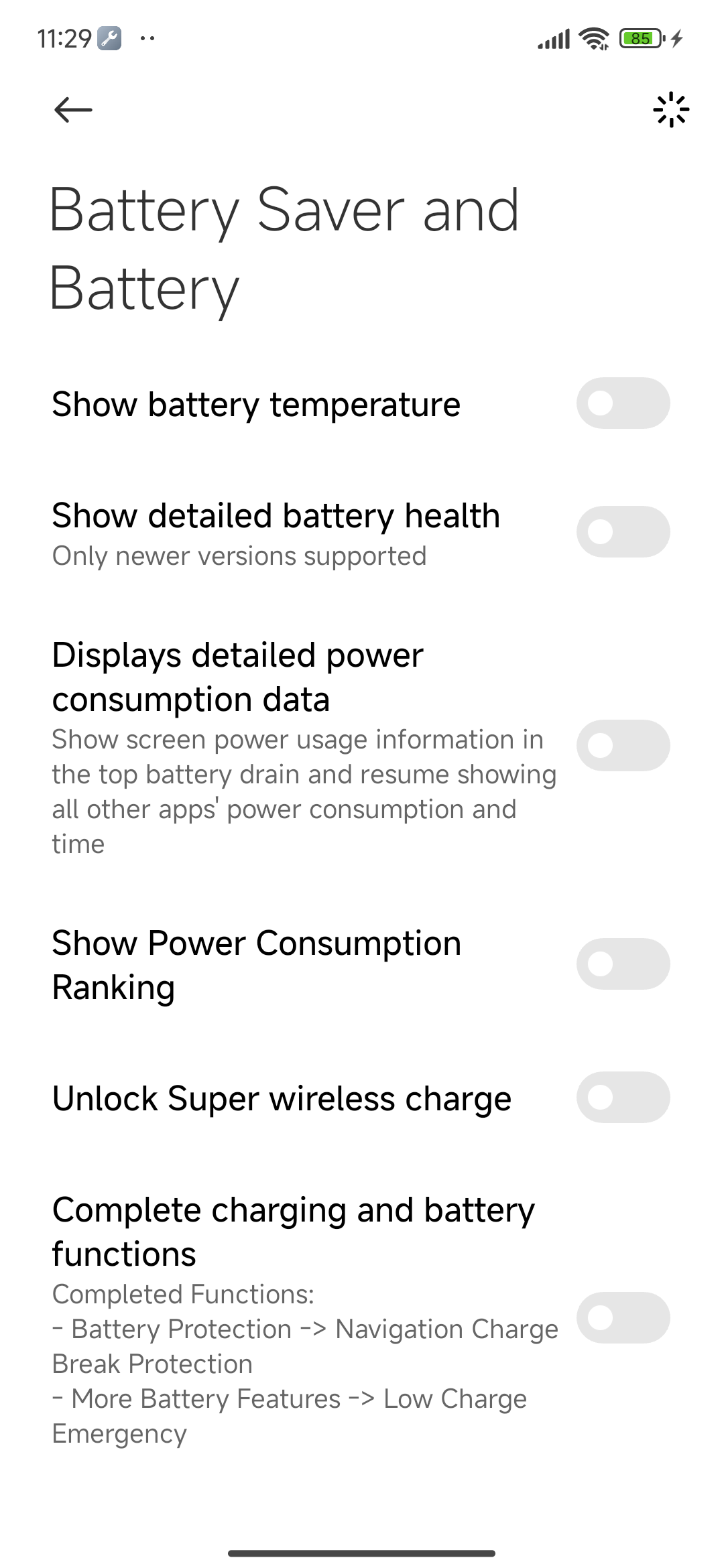This screenshot has width=724, height=1568.
Task: Enable Show battery temperature
Action: click(623, 403)
